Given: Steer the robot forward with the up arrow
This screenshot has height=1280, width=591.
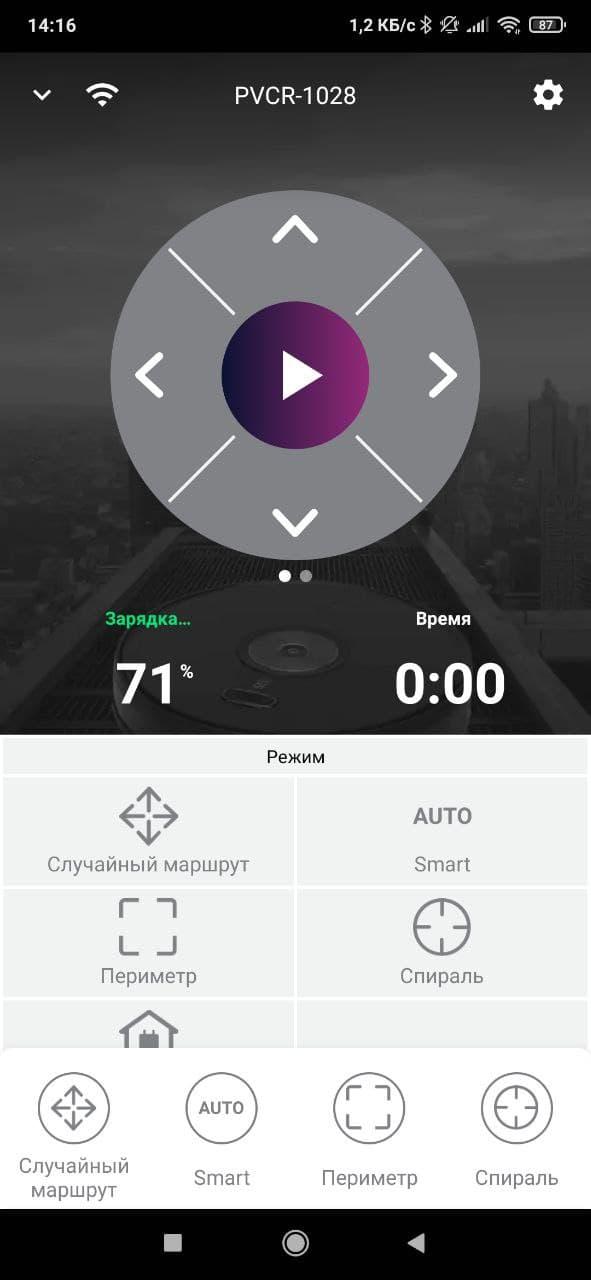Looking at the screenshot, I should click(x=295, y=231).
